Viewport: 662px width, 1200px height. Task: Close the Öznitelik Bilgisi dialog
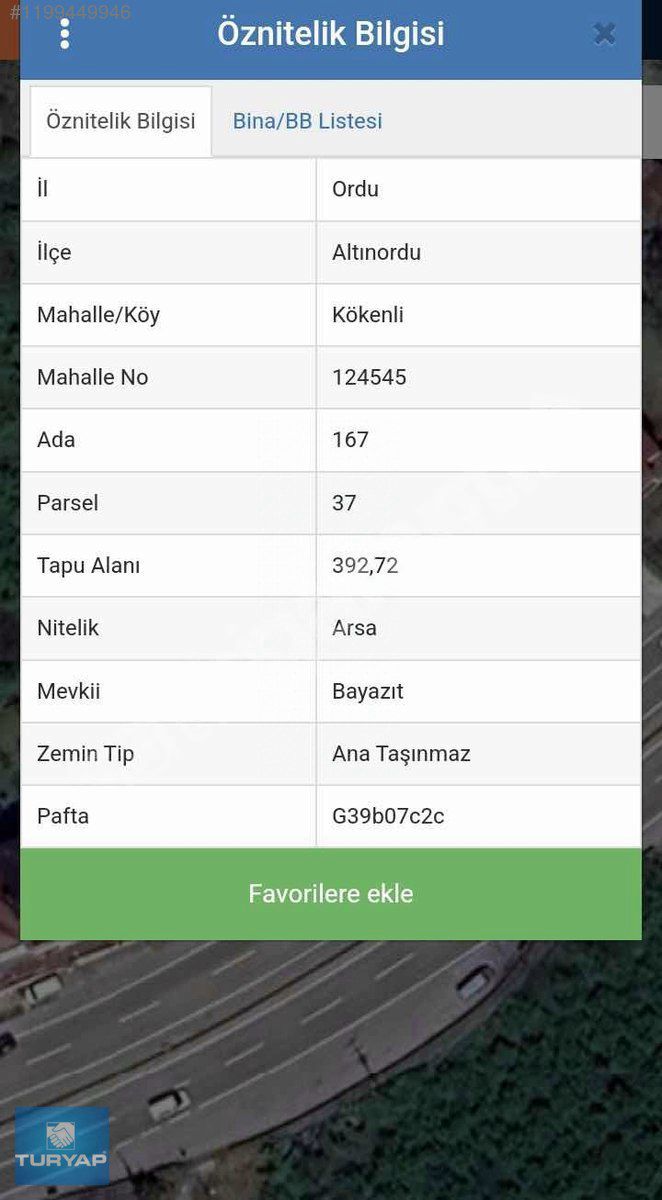(x=604, y=34)
